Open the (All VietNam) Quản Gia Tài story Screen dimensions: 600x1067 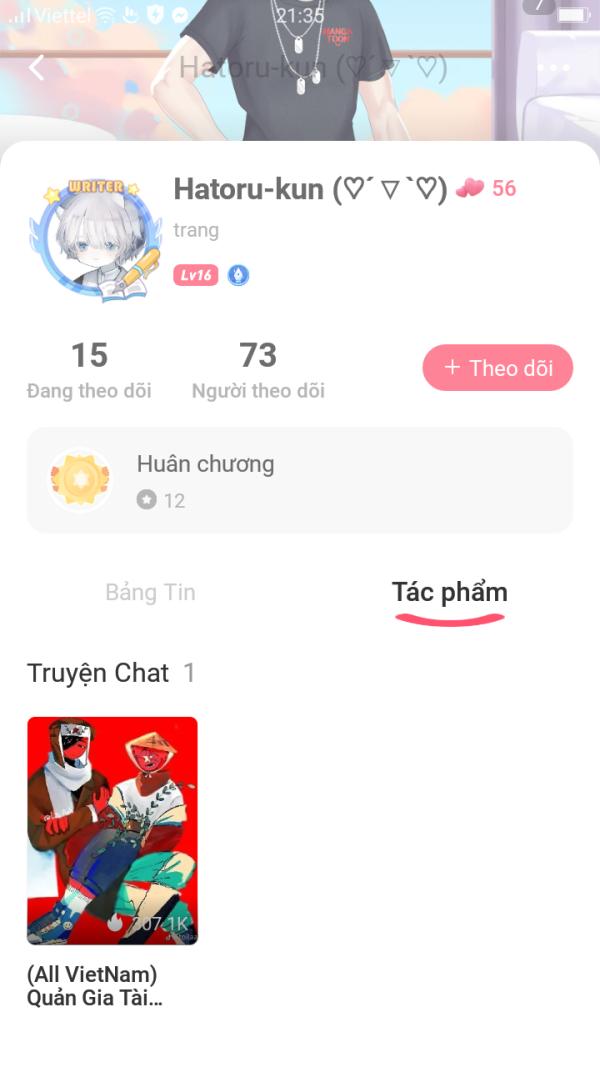point(112,831)
